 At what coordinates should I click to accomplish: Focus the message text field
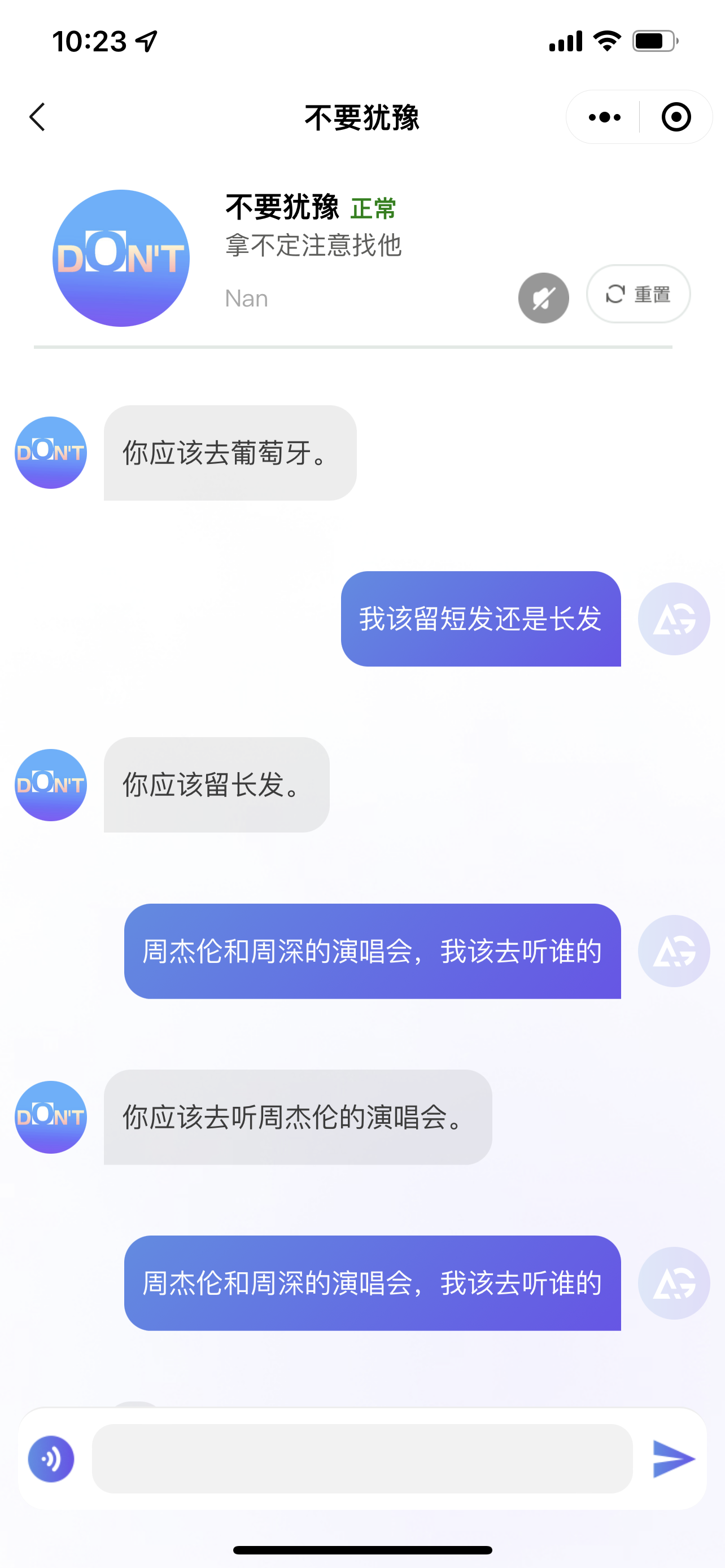(x=362, y=1458)
